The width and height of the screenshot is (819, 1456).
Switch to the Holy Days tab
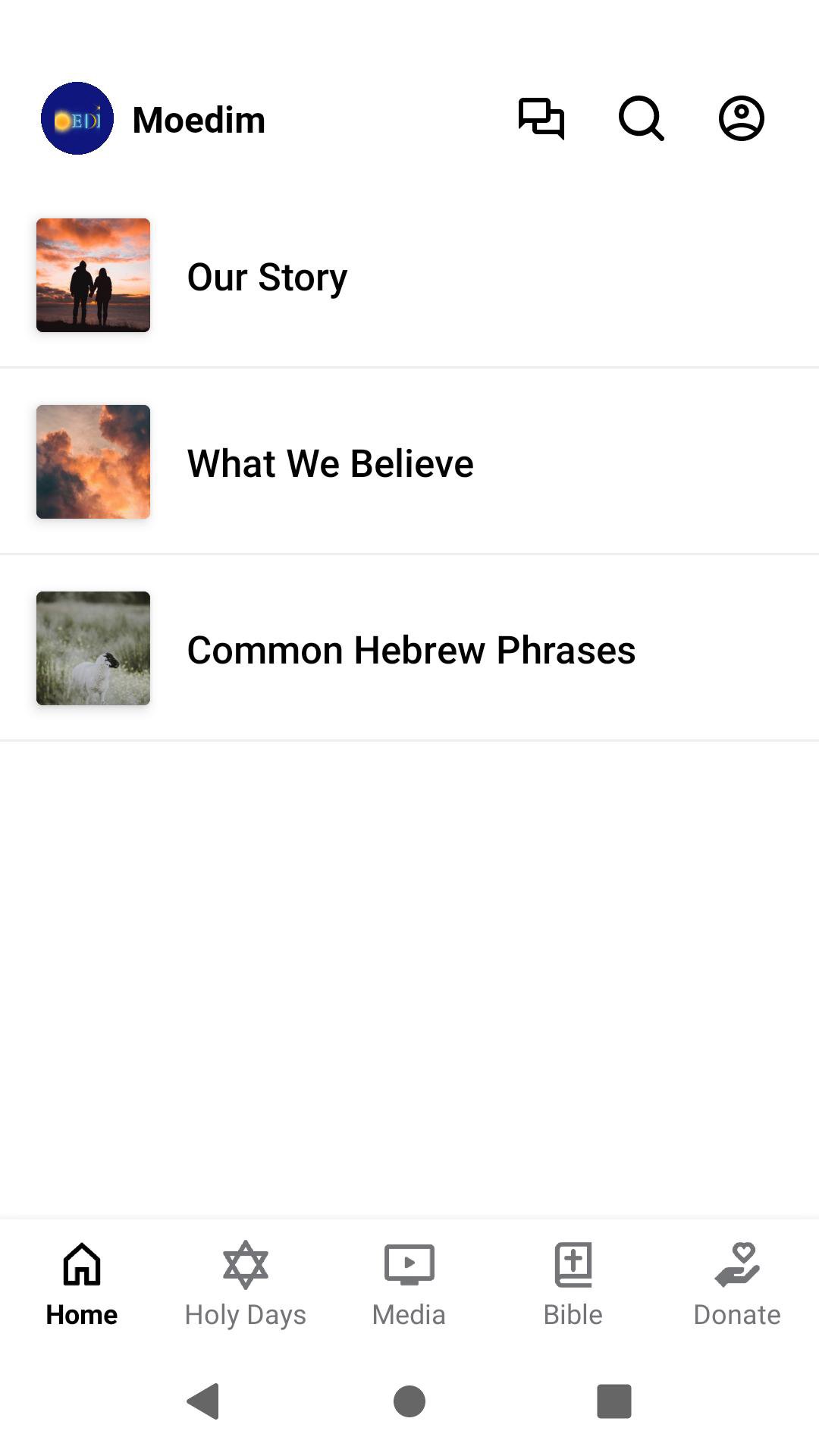[x=245, y=1283]
